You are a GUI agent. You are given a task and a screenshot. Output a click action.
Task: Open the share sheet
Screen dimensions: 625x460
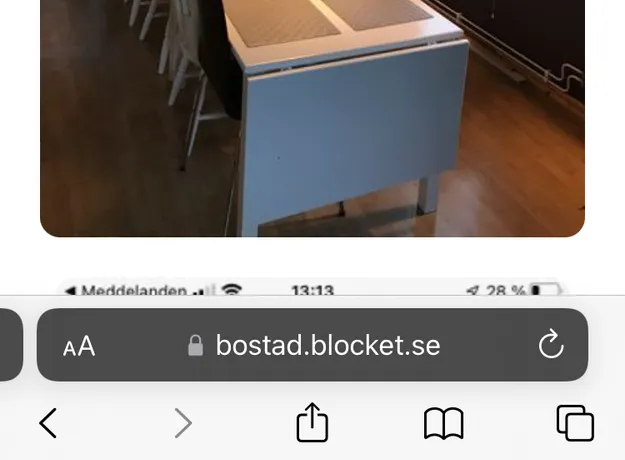[x=312, y=422]
